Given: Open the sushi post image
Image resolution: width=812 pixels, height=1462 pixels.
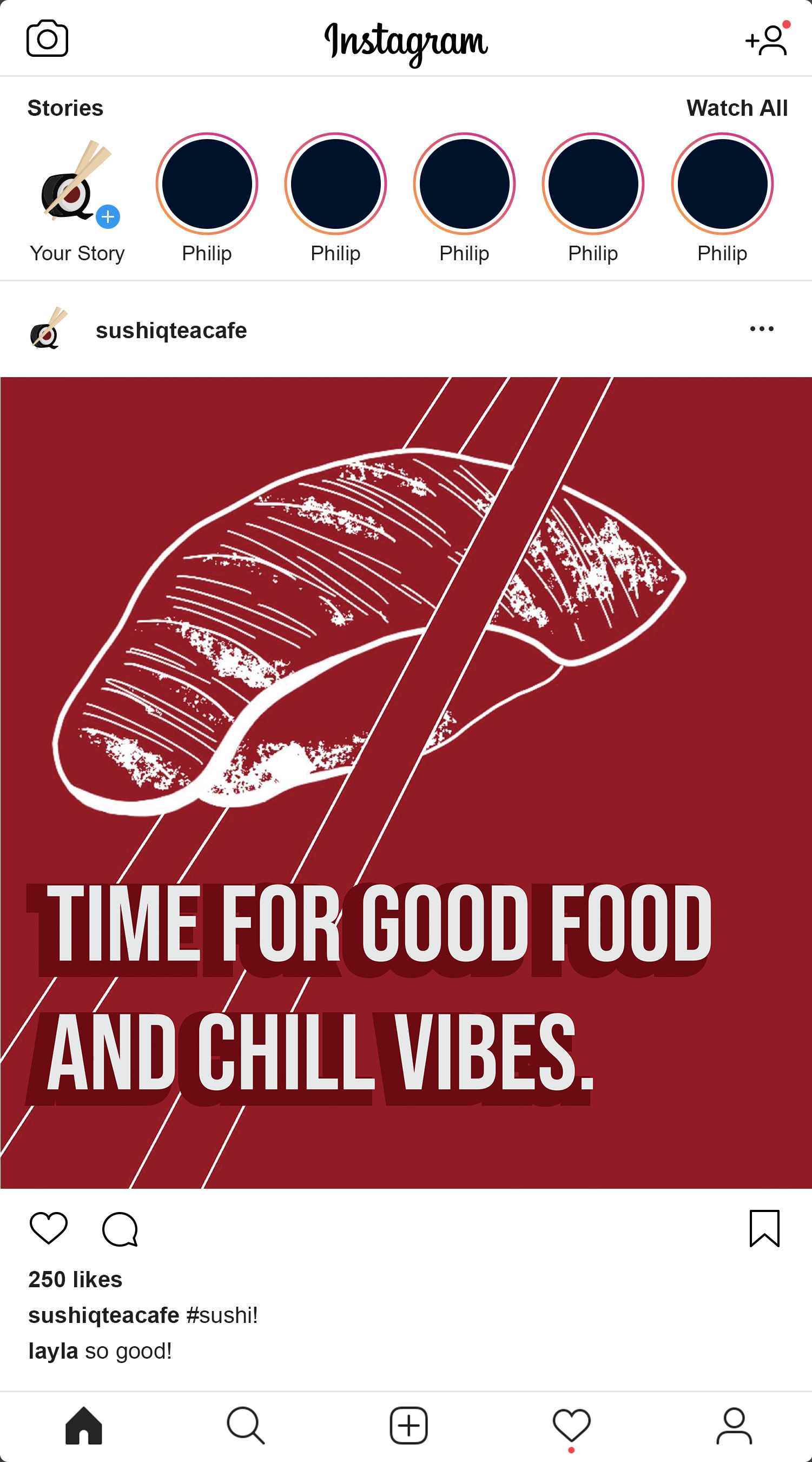Looking at the screenshot, I should click(406, 782).
